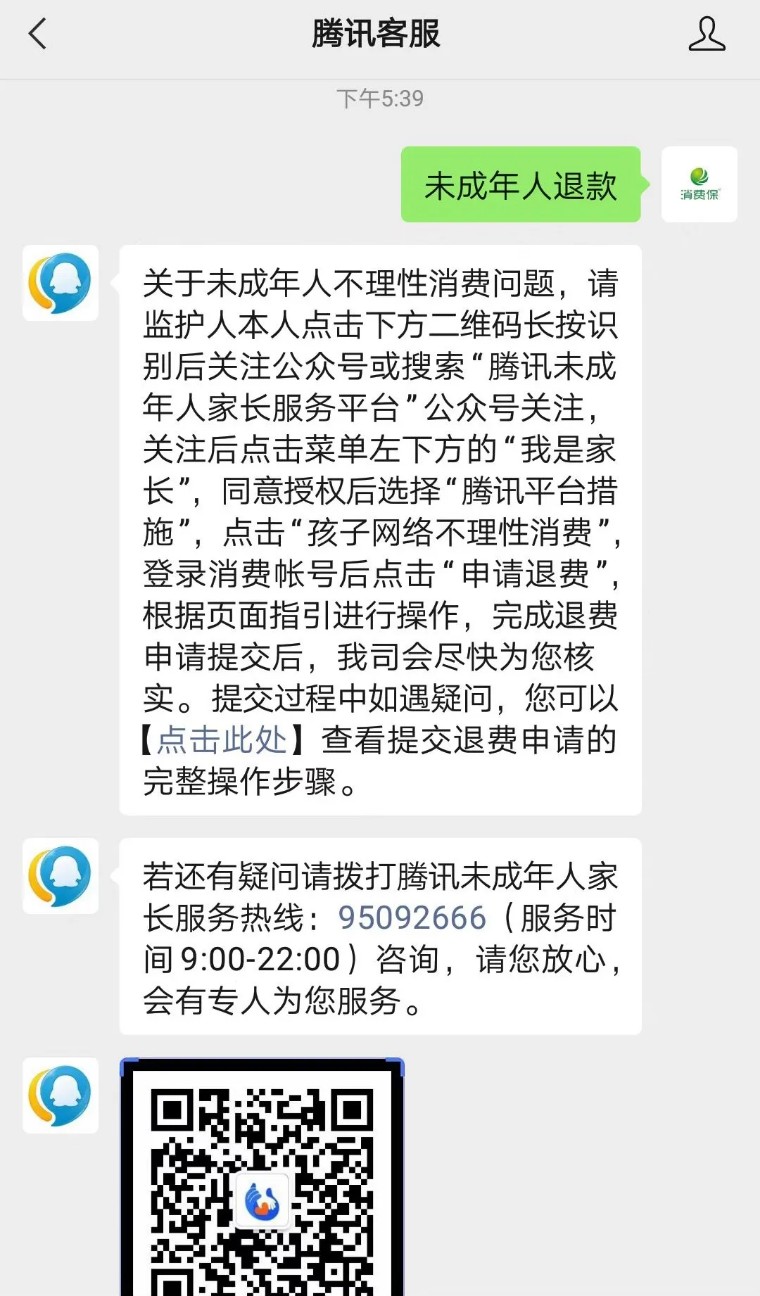760x1296 pixels.
Task: Select the hotline information bubble
Action: coord(380,938)
